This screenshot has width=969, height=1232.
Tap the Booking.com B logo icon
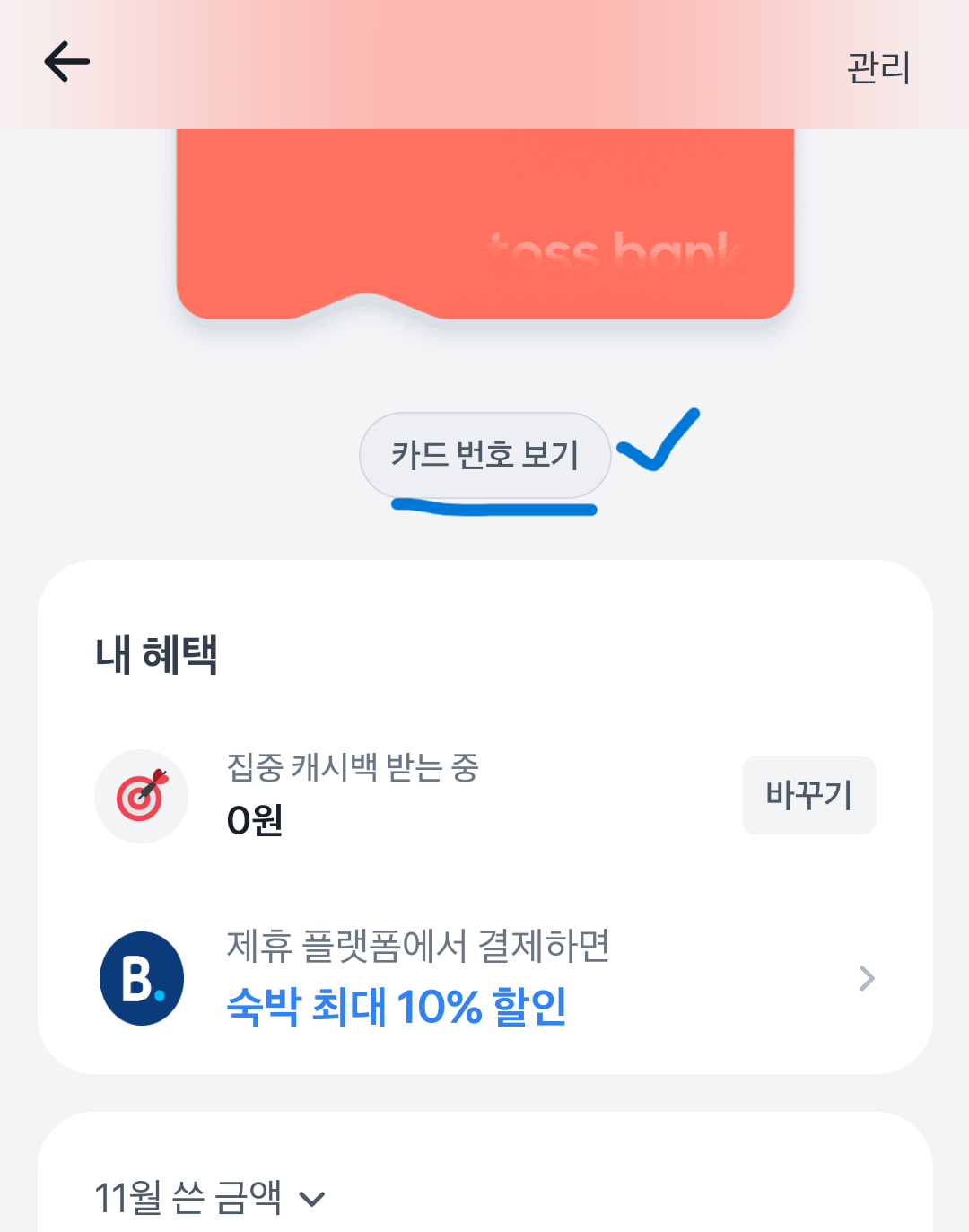[141, 978]
